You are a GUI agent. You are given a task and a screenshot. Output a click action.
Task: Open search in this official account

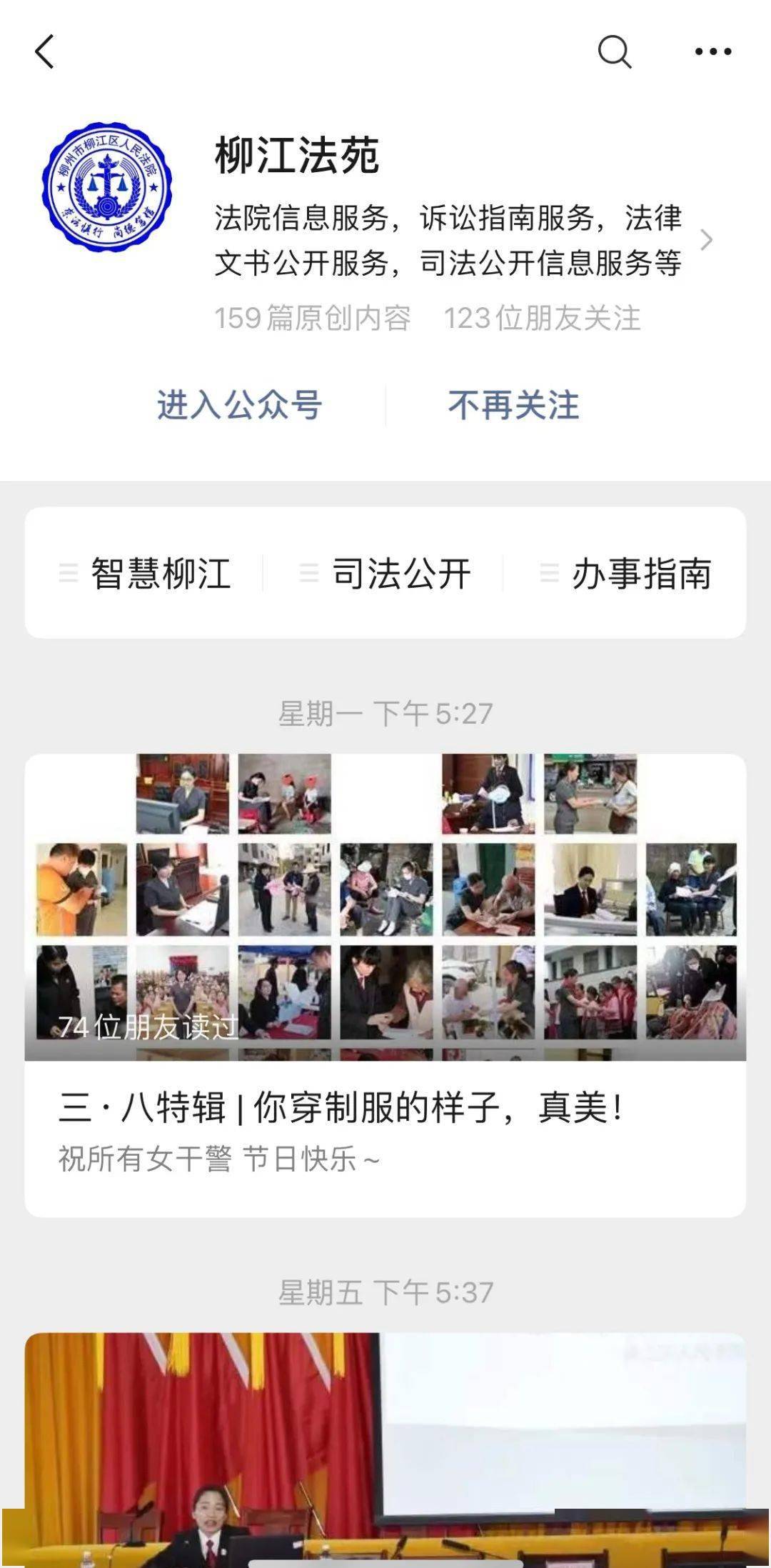(614, 52)
